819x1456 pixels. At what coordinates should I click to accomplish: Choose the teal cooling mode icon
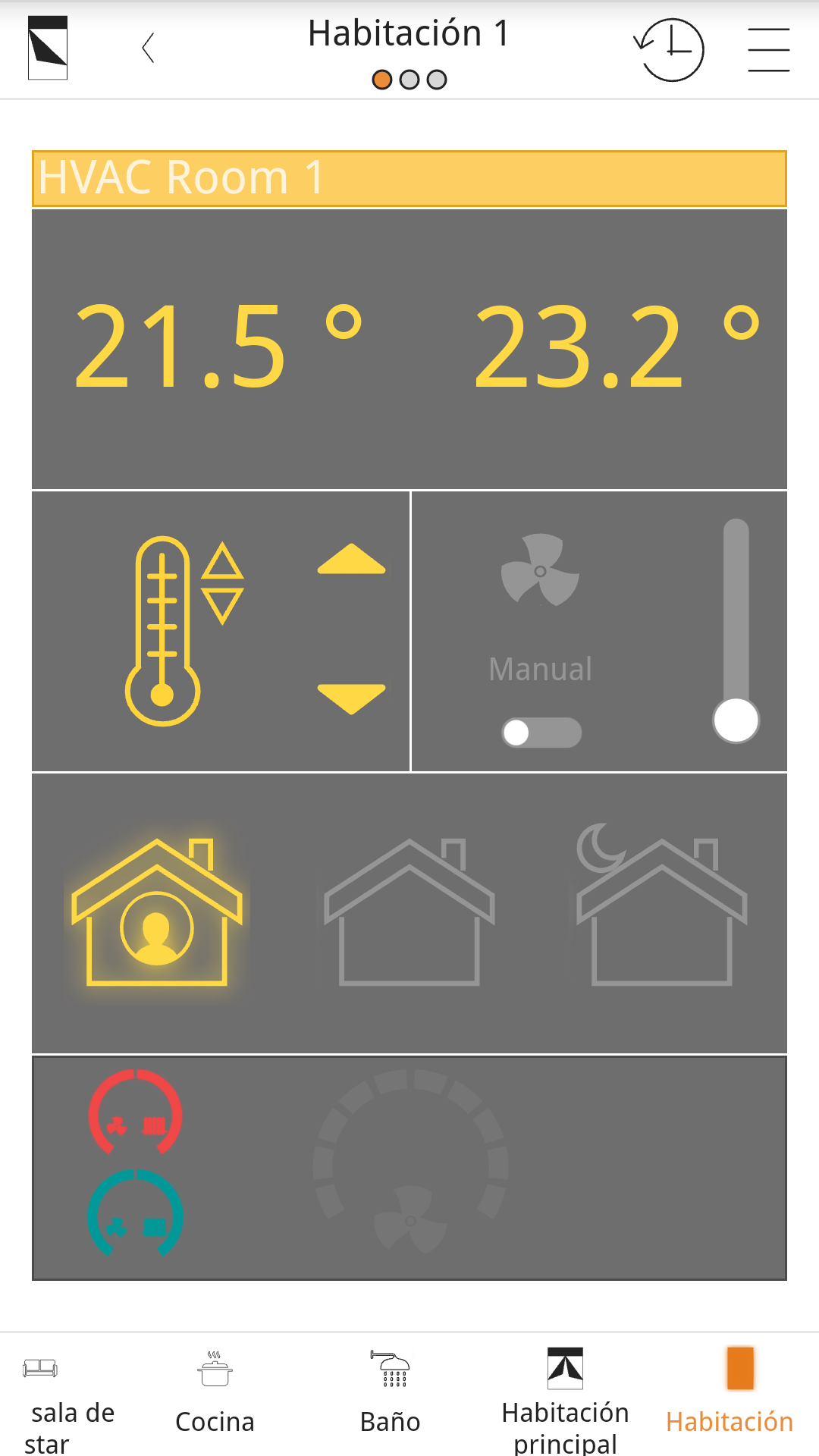pos(136,1213)
